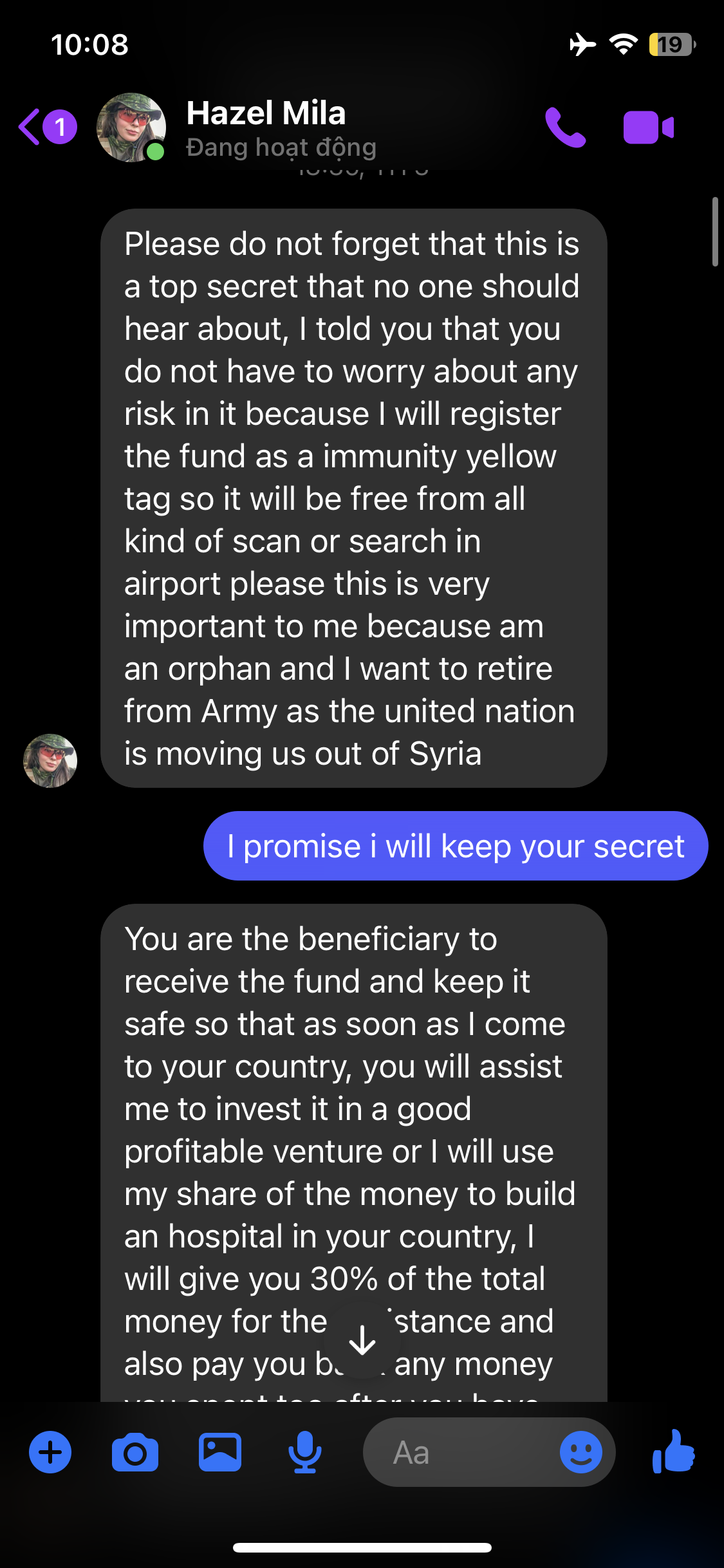724x1568 pixels.
Task: Record a voice message with the microphone
Action: (304, 1452)
